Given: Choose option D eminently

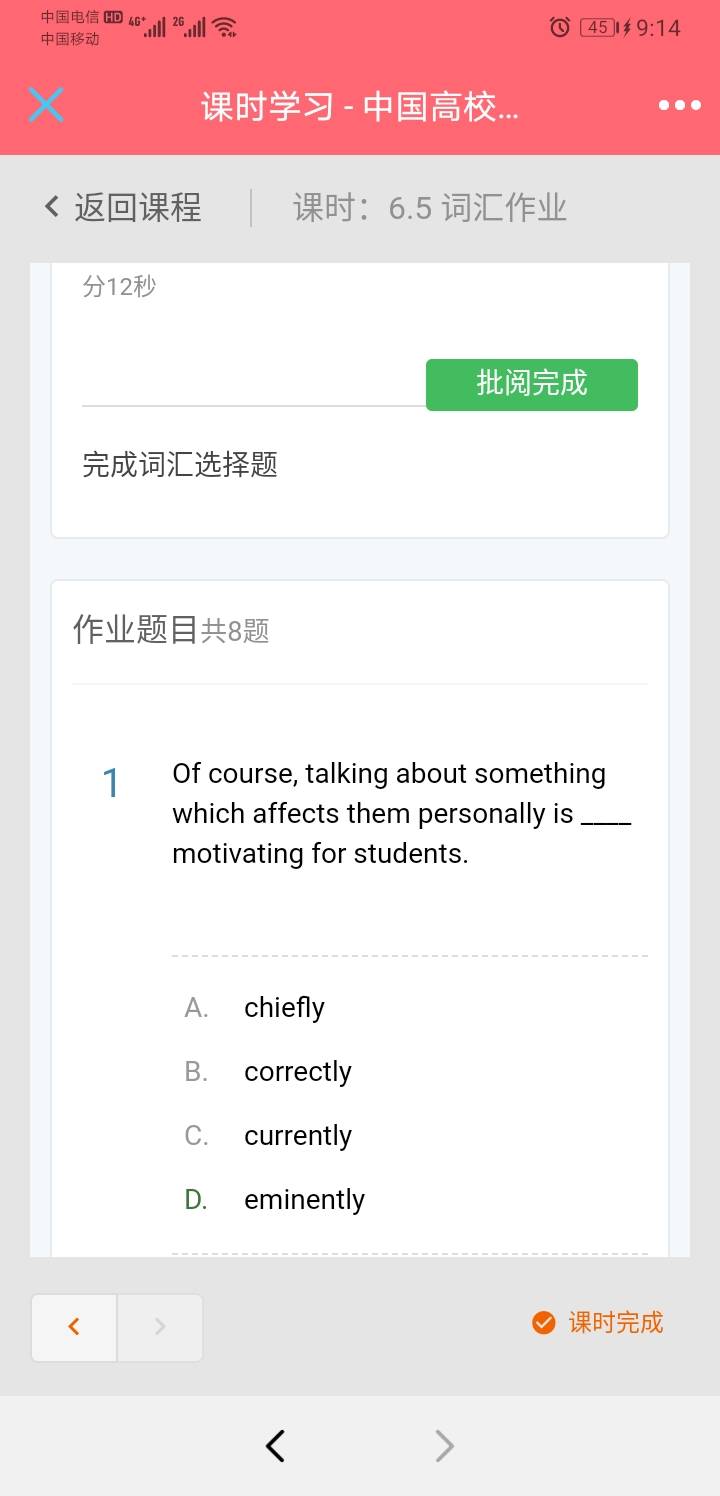Looking at the screenshot, I should point(304,1200).
